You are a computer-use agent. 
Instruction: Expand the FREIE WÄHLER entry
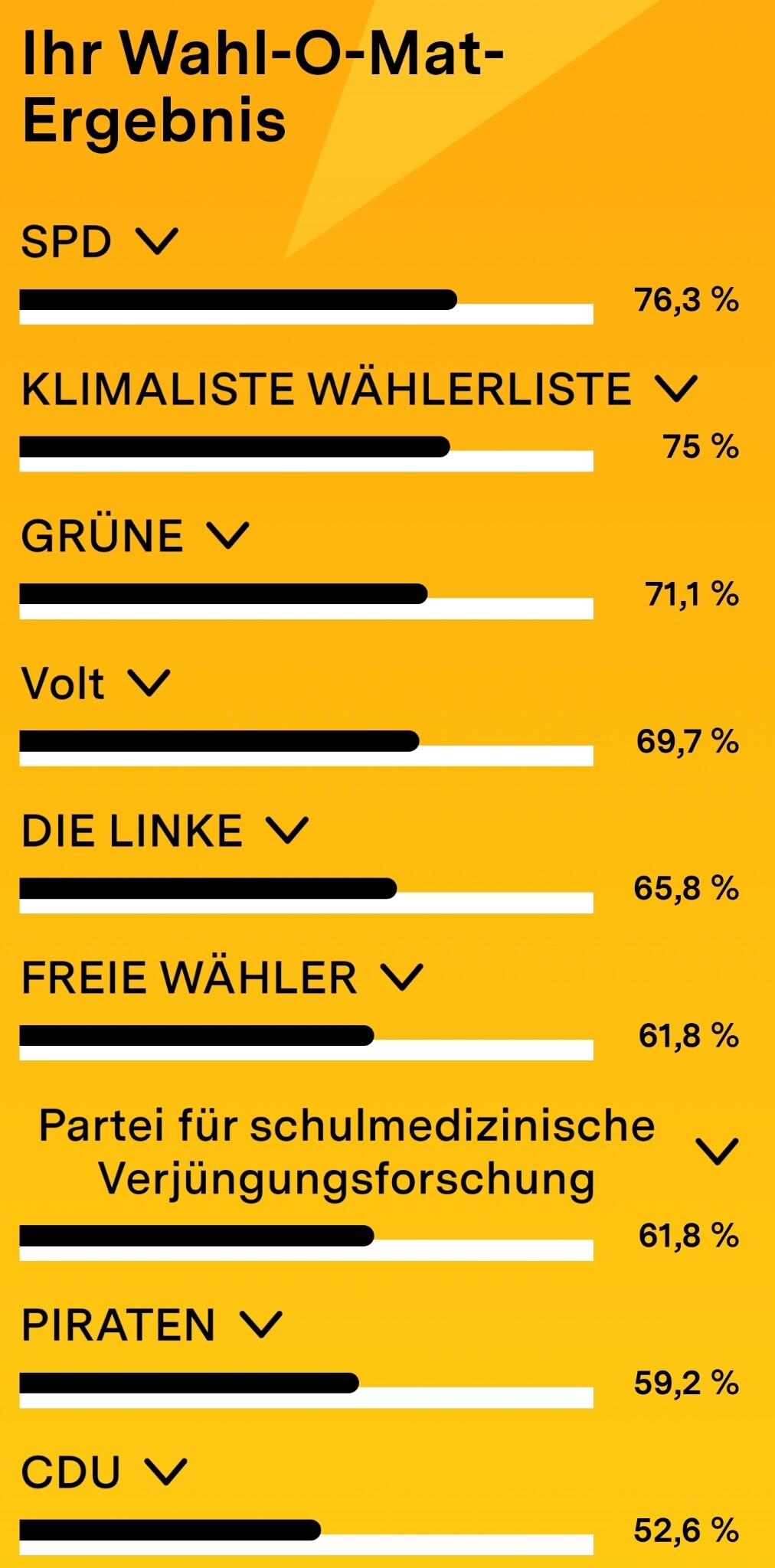click(x=401, y=978)
